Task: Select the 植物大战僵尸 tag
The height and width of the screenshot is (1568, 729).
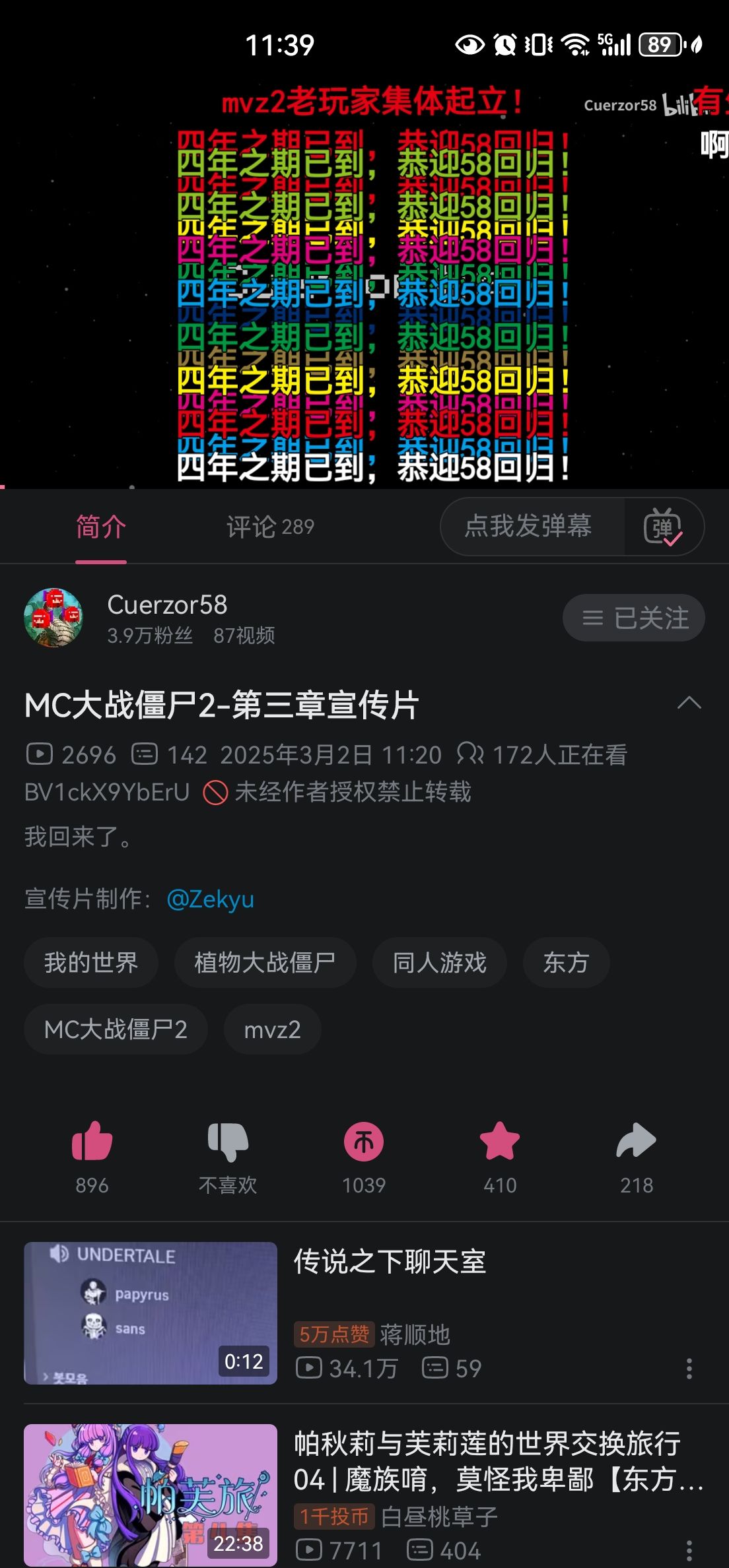Action: click(x=265, y=962)
